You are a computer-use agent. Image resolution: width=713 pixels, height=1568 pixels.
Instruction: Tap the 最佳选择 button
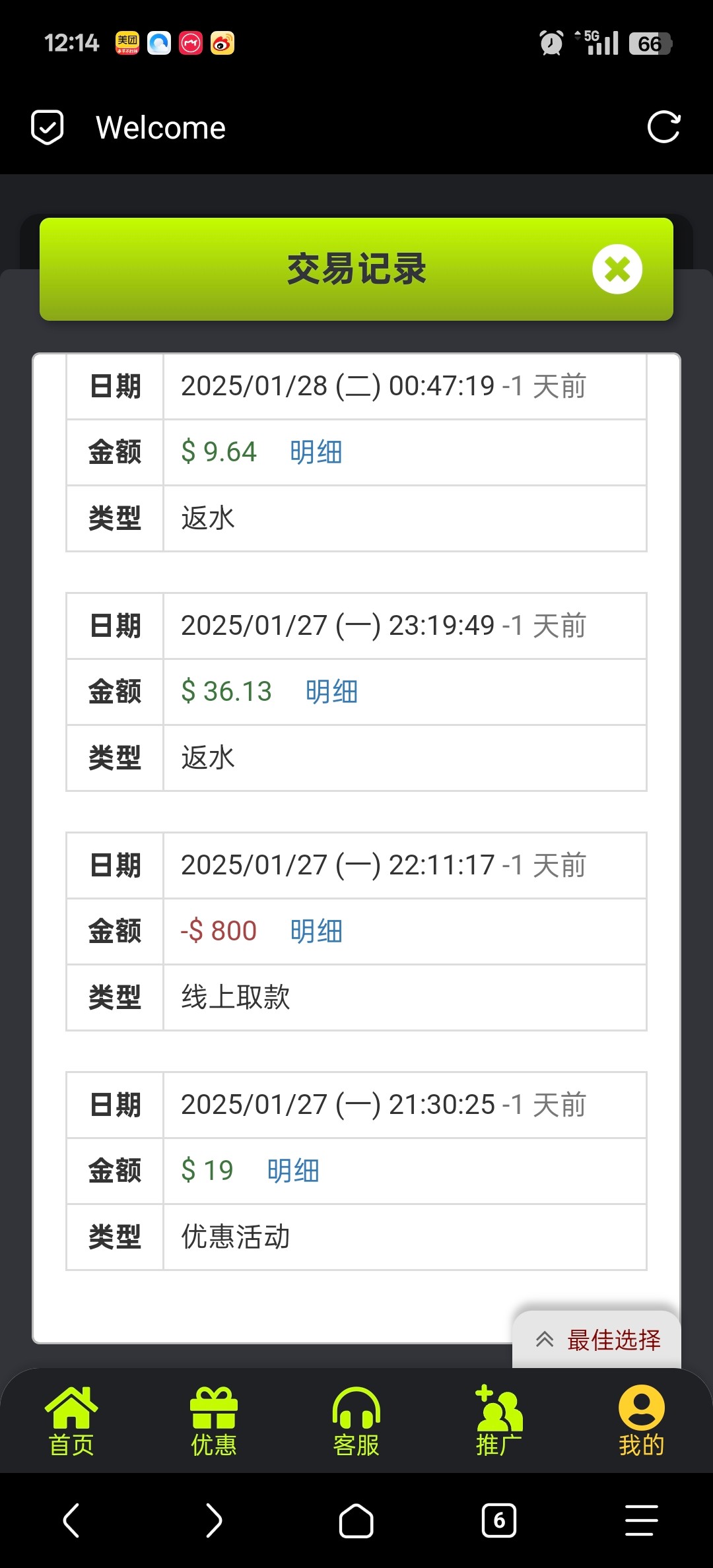click(x=597, y=1340)
